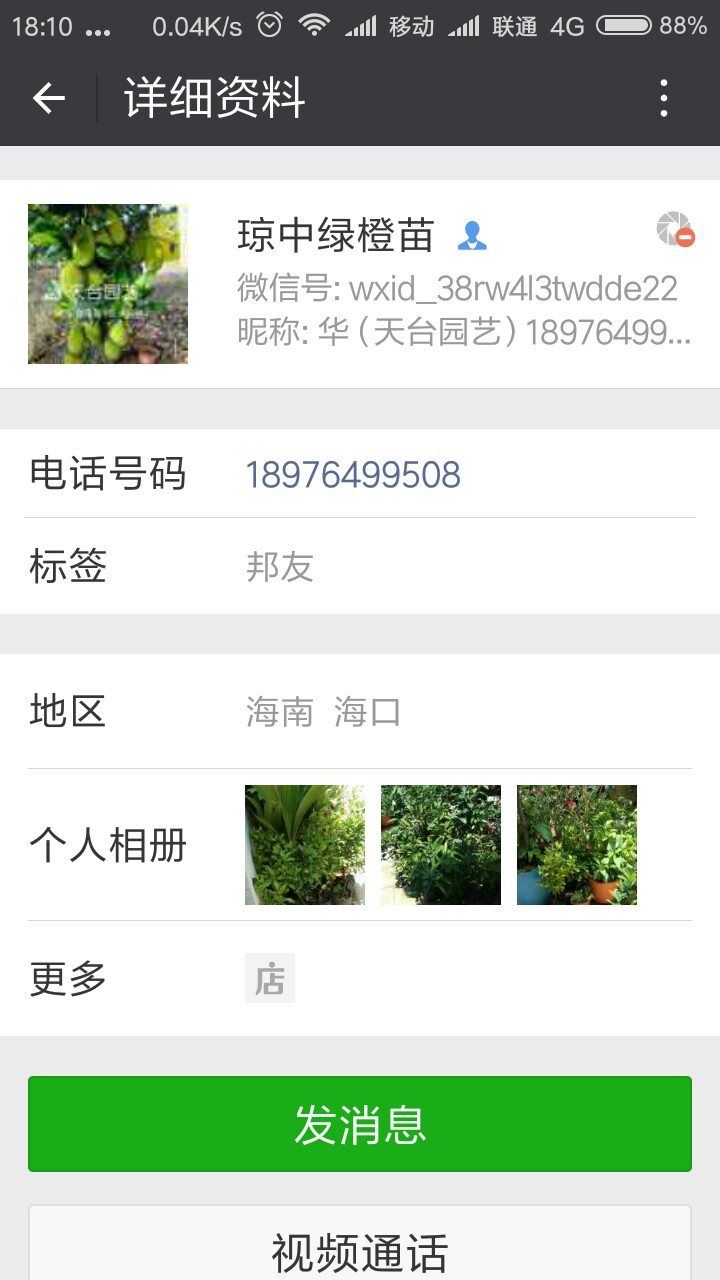Go back from the 详细资料 page
The height and width of the screenshot is (1280, 720).
[48, 98]
